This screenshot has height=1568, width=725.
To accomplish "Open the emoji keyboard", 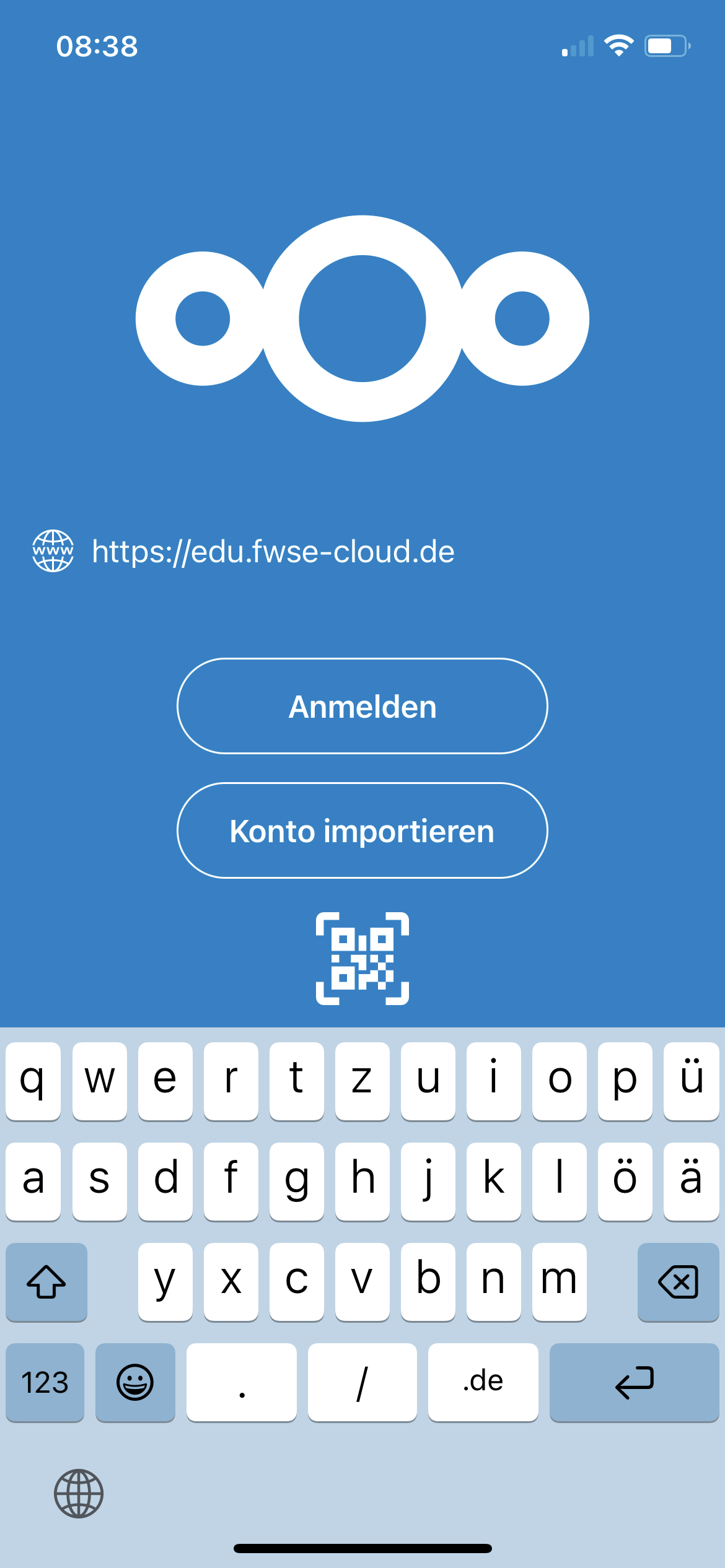I will (x=135, y=1382).
